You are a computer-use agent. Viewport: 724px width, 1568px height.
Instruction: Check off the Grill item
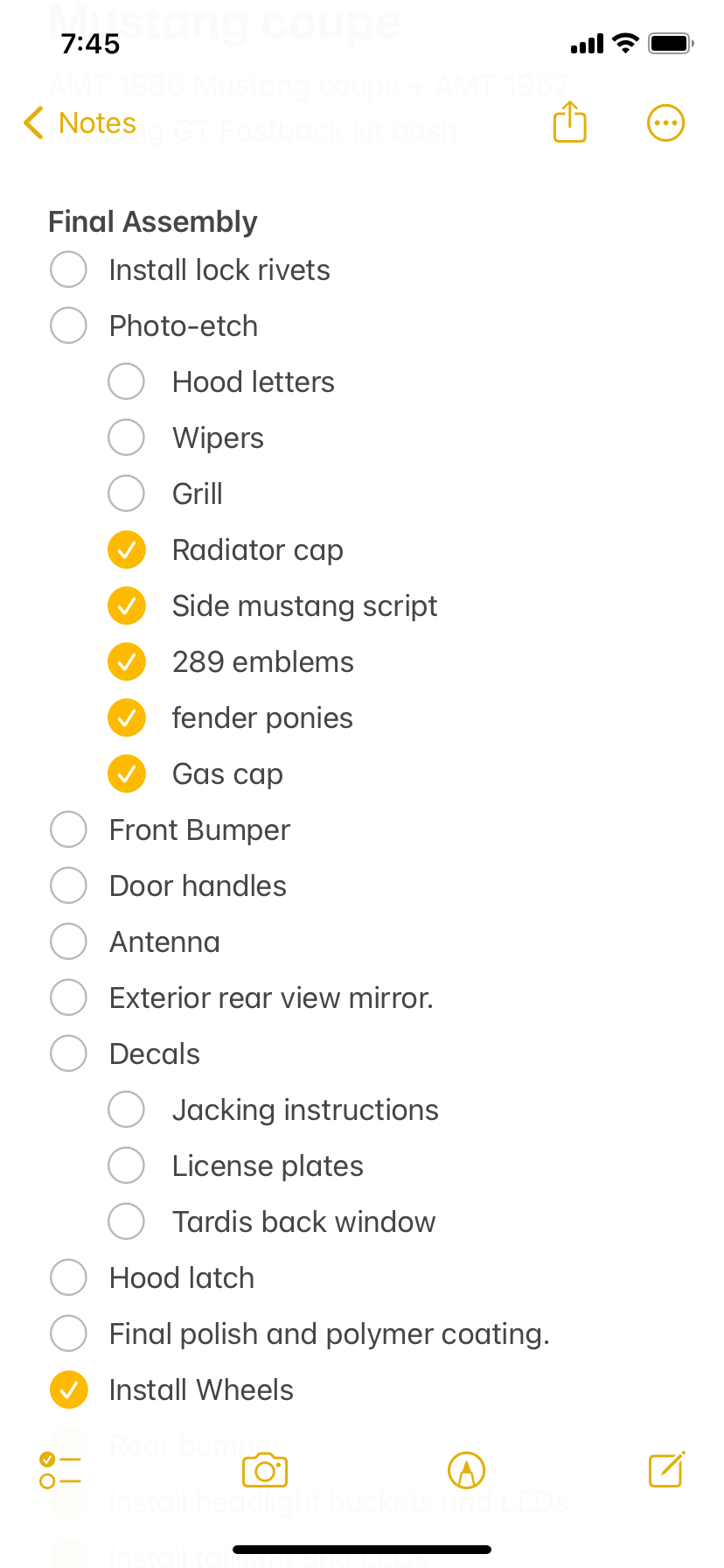[126, 493]
